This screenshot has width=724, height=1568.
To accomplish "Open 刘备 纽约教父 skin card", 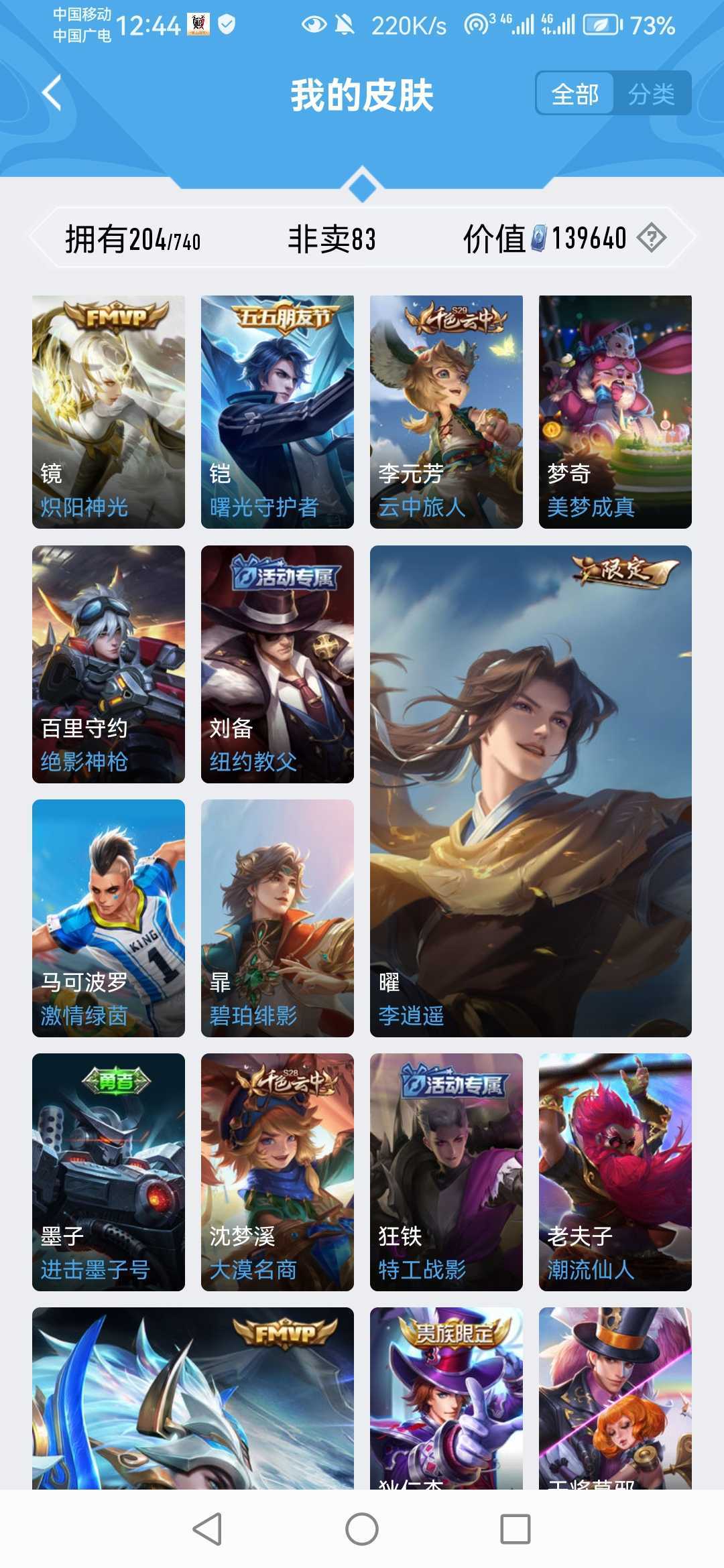I will coord(278,664).
